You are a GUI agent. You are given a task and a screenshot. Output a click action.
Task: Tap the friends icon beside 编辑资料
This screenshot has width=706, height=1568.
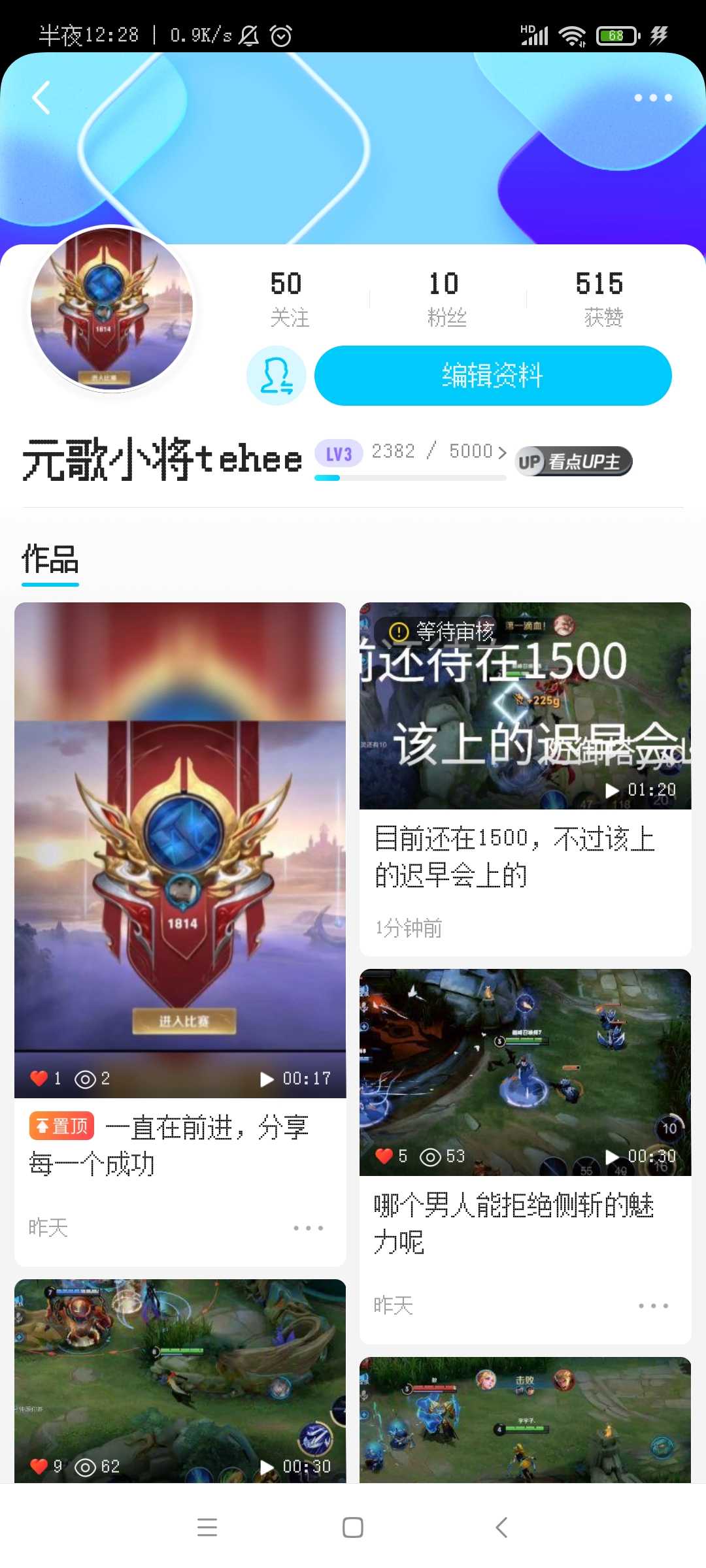tap(277, 376)
